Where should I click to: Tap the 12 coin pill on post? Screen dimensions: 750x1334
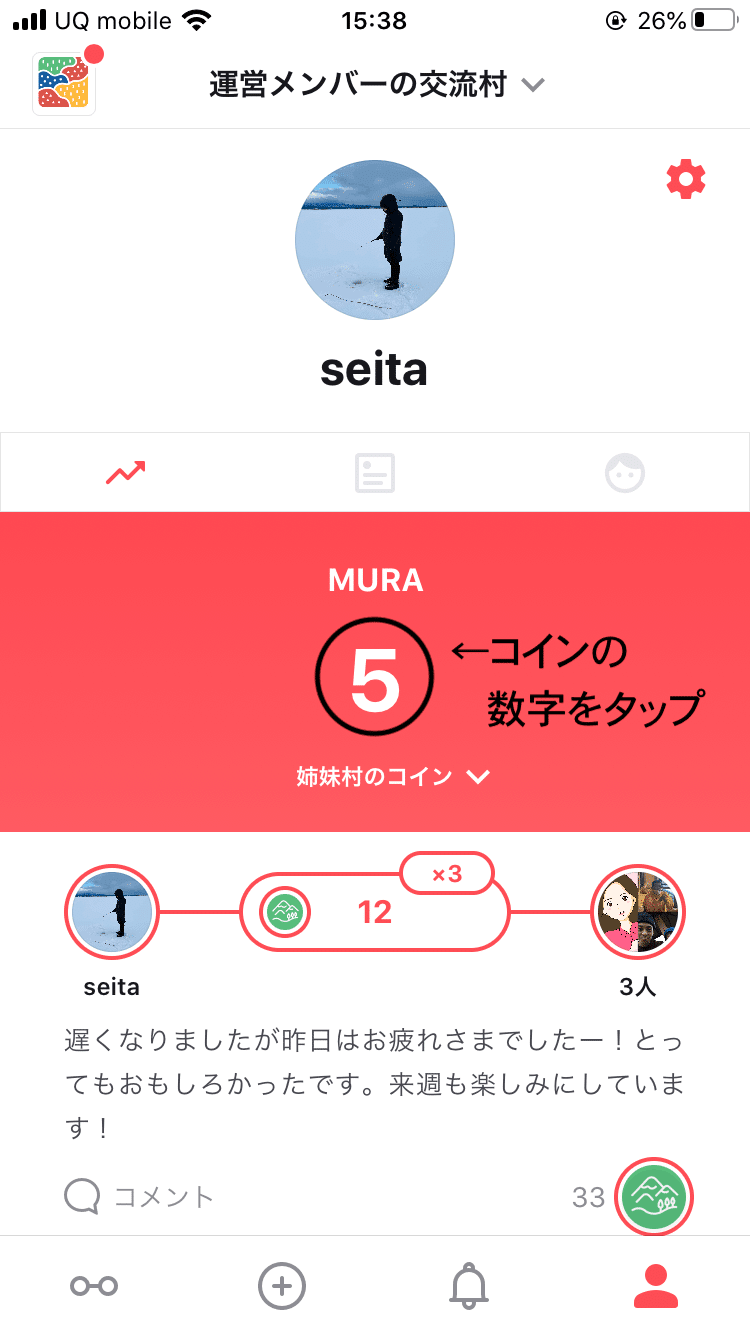click(375, 911)
